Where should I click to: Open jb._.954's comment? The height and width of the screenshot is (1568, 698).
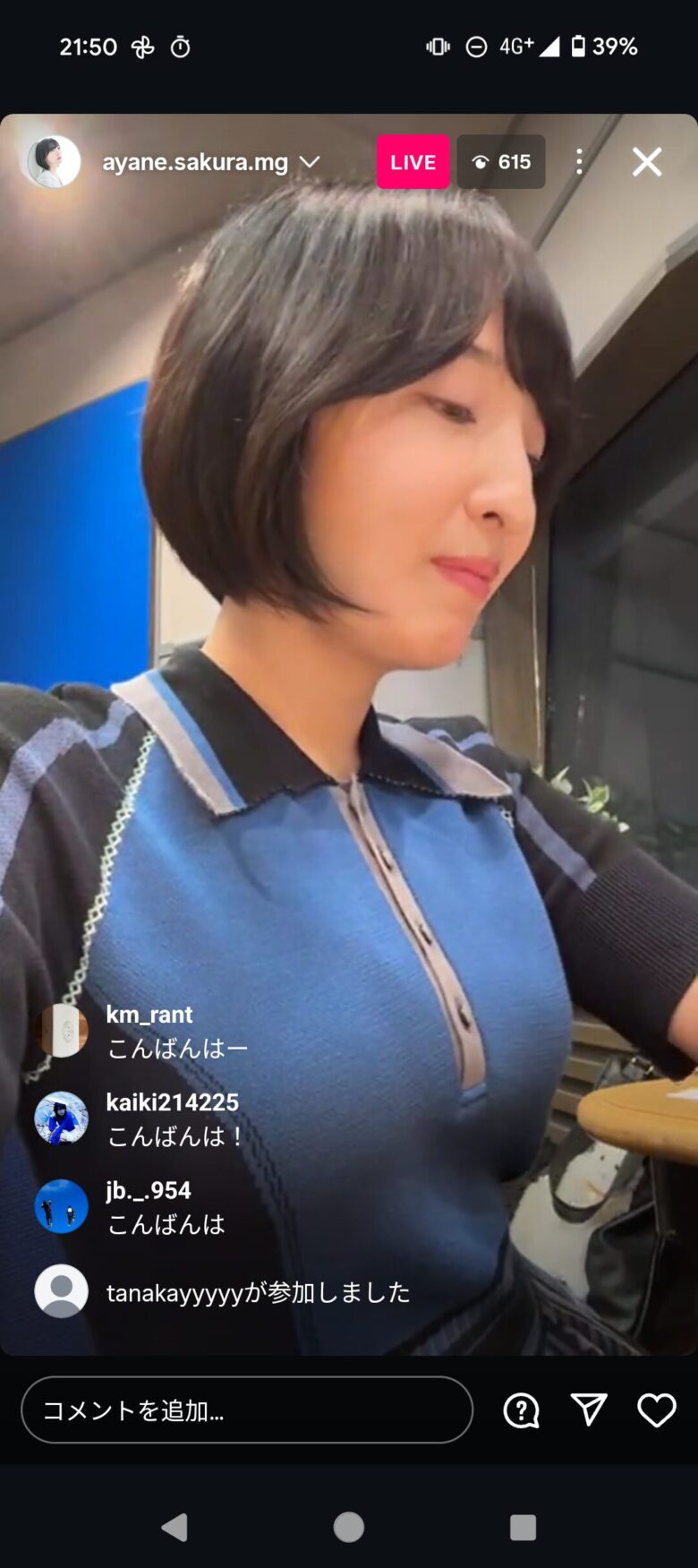[166, 1206]
